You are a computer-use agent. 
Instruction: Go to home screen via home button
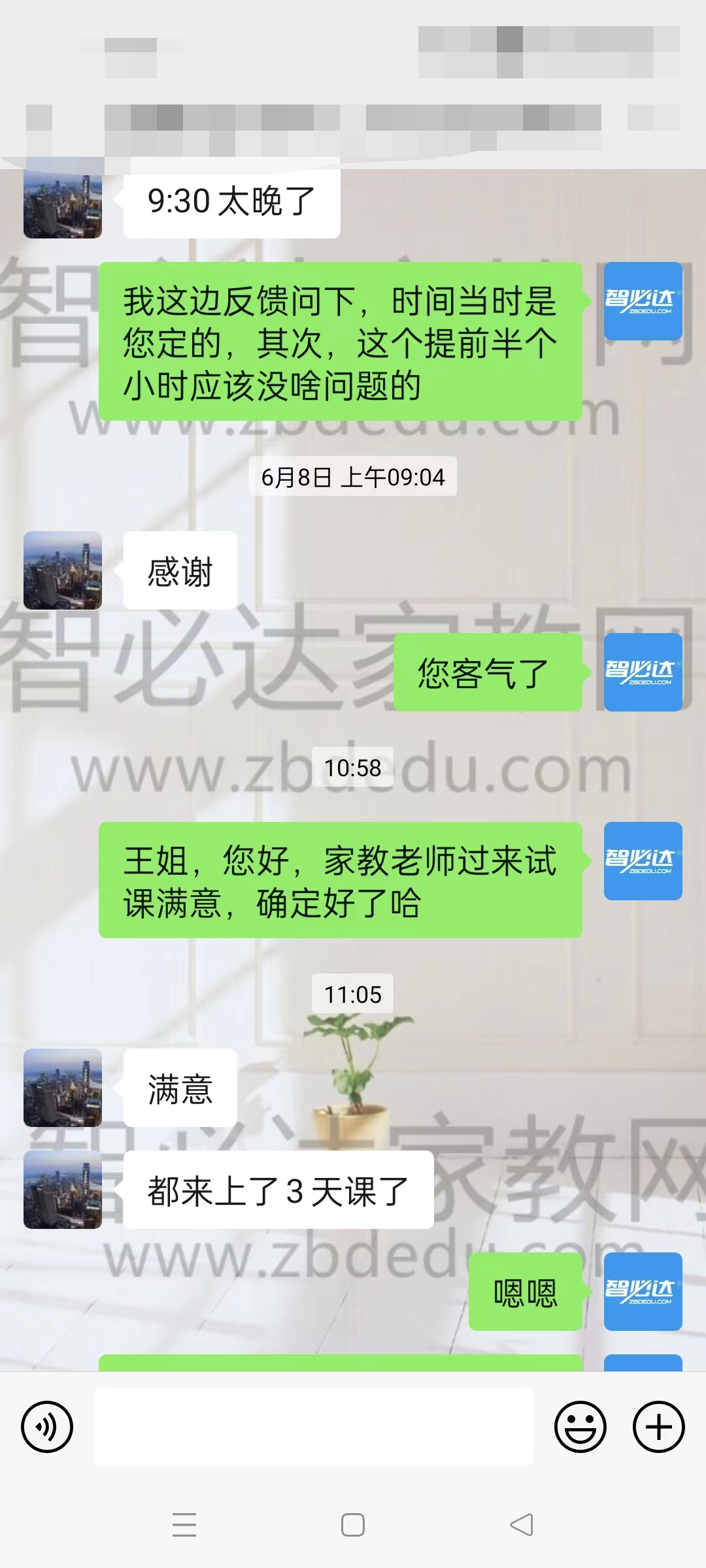click(353, 1525)
